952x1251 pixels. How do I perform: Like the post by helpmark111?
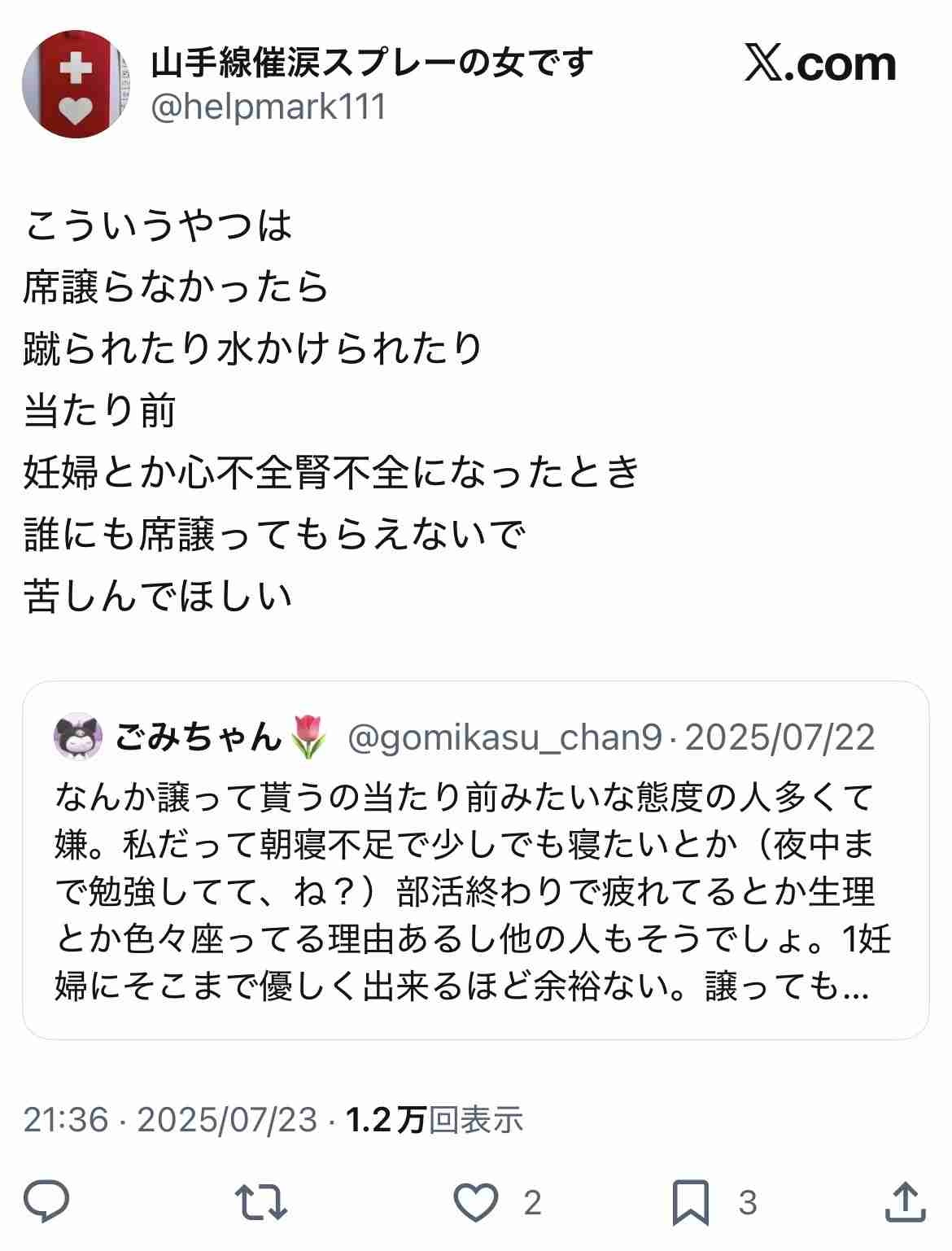[x=475, y=1202]
